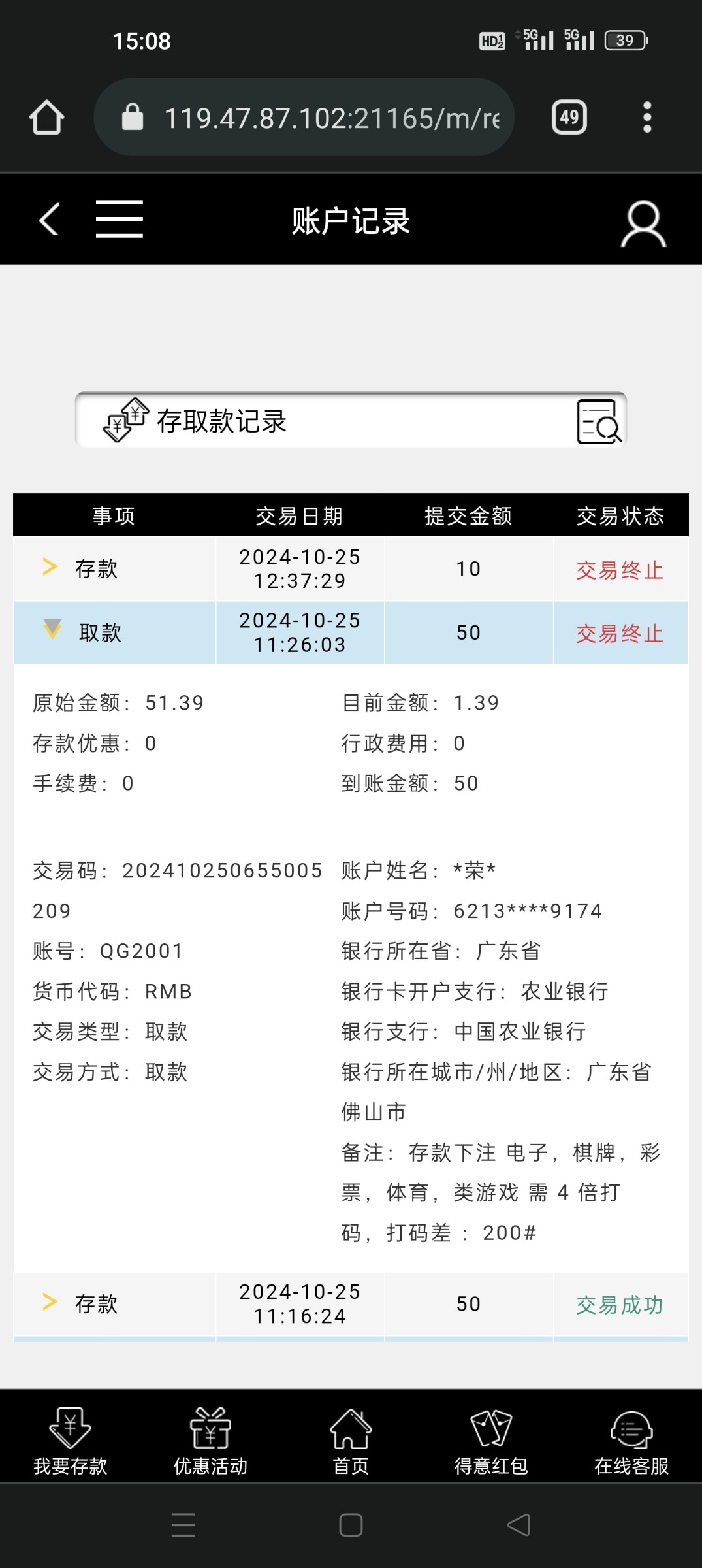Go back using the header arrow

click(x=50, y=219)
